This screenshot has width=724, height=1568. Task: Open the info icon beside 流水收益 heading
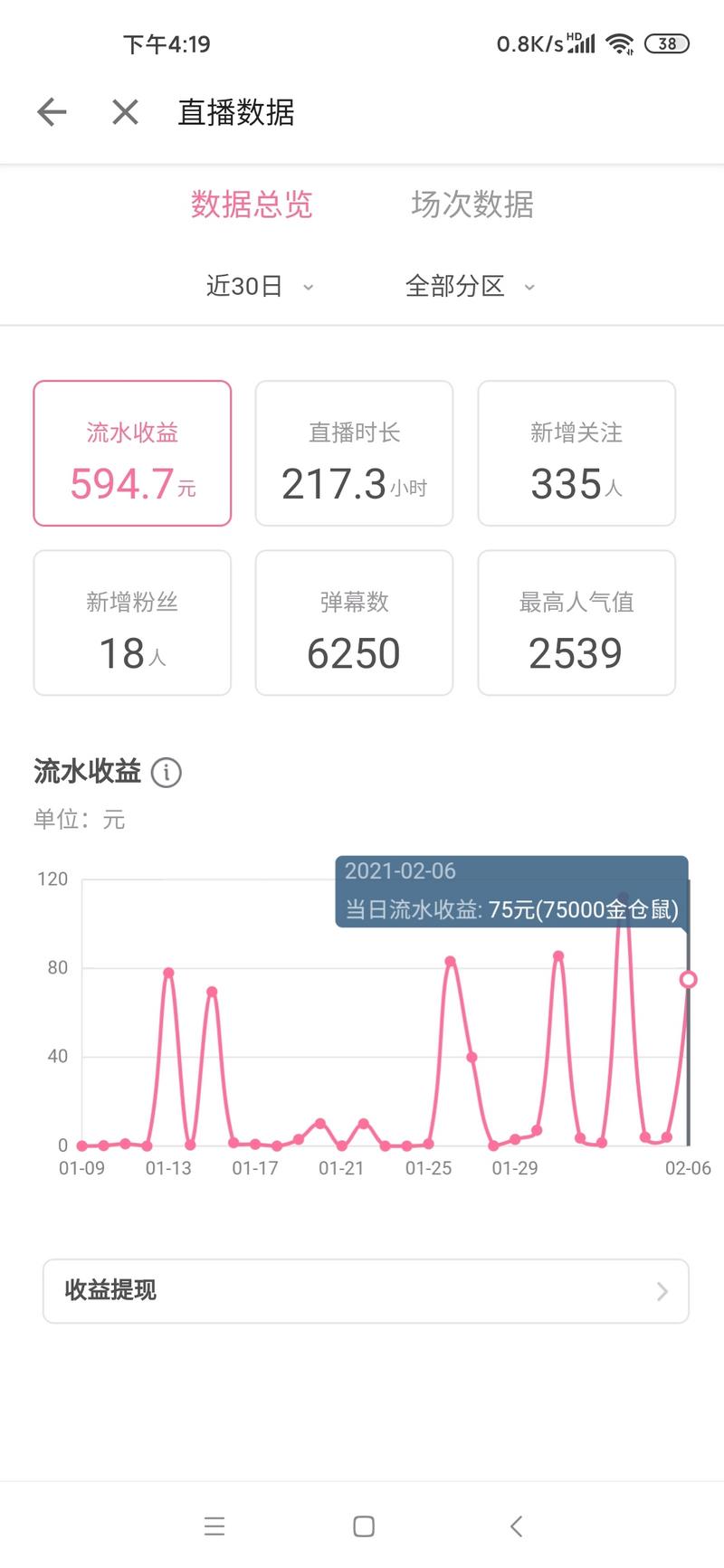point(166,773)
